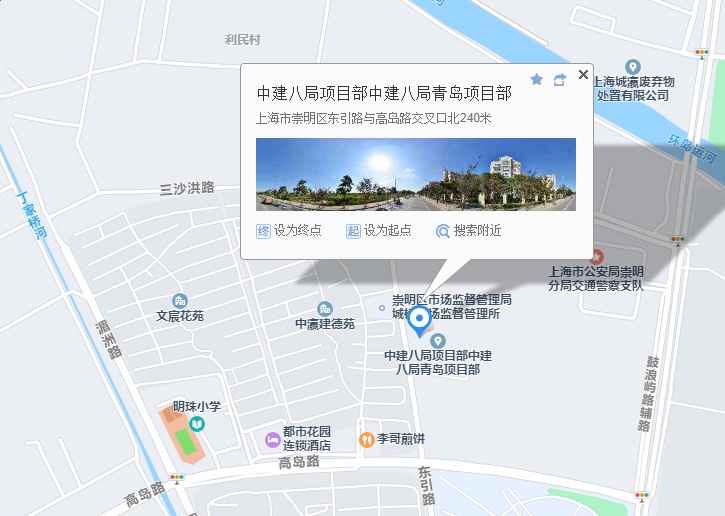Select the 上海城瀛废弃物处置有限公司 marker
The width and height of the screenshot is (725, 516).
click(631, 66)
